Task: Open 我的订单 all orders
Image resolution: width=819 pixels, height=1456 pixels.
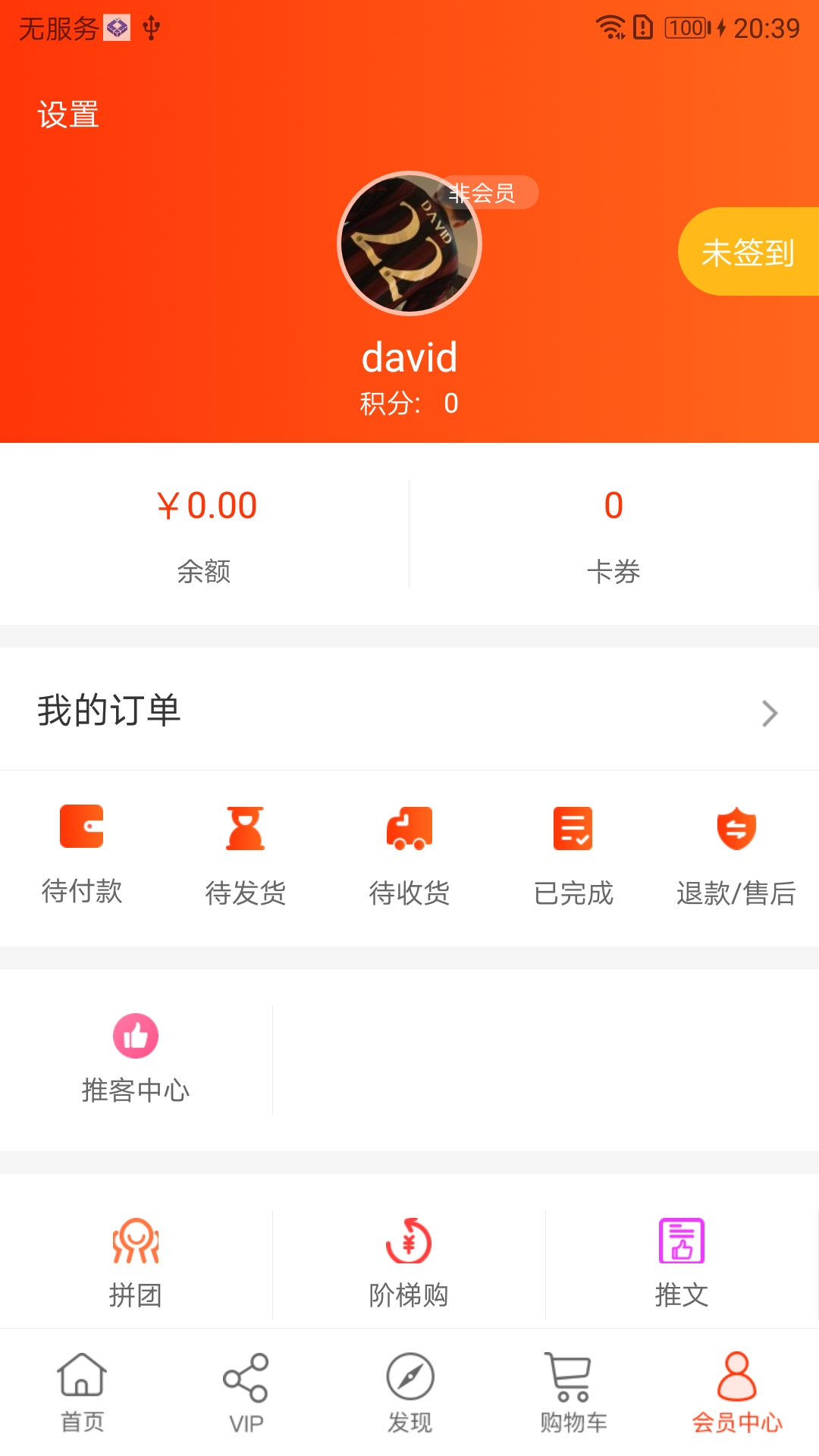Action: point(409,711)
